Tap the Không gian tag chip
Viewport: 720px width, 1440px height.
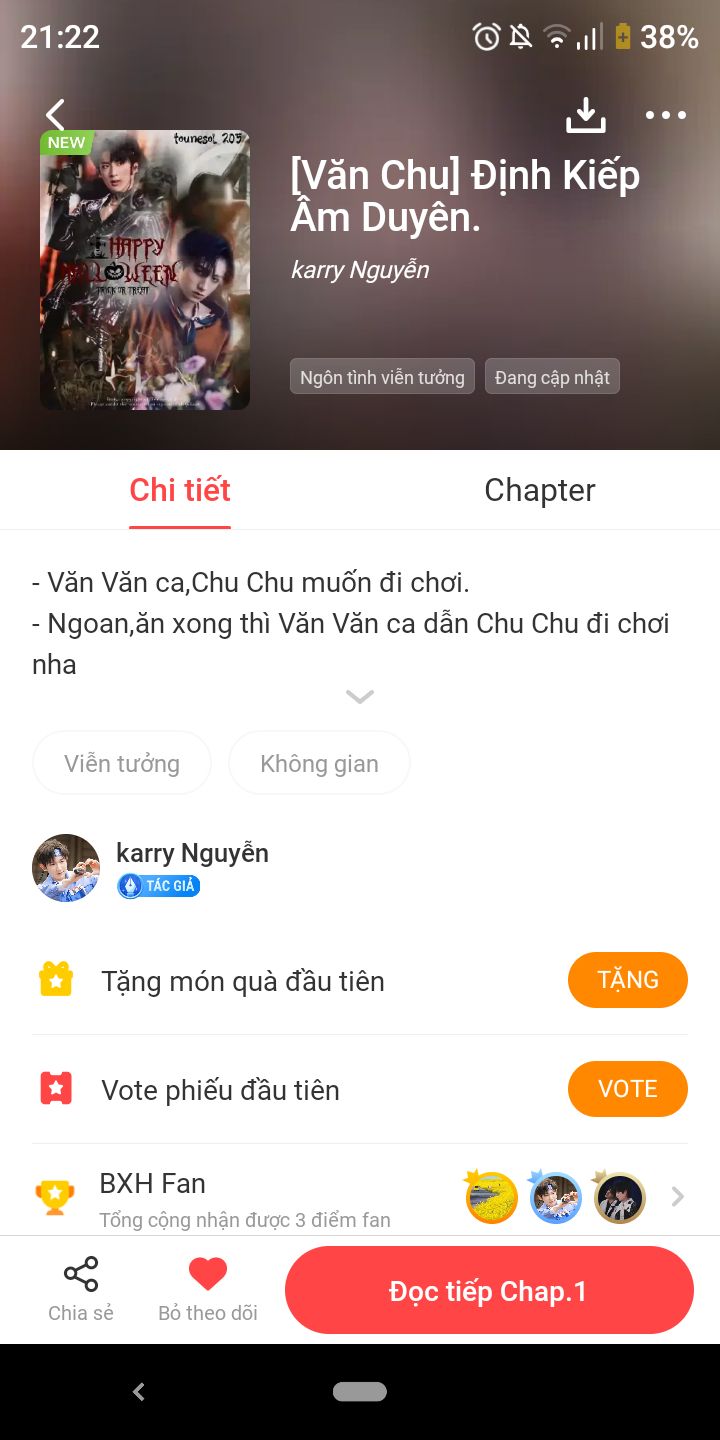tap(319, 764)
